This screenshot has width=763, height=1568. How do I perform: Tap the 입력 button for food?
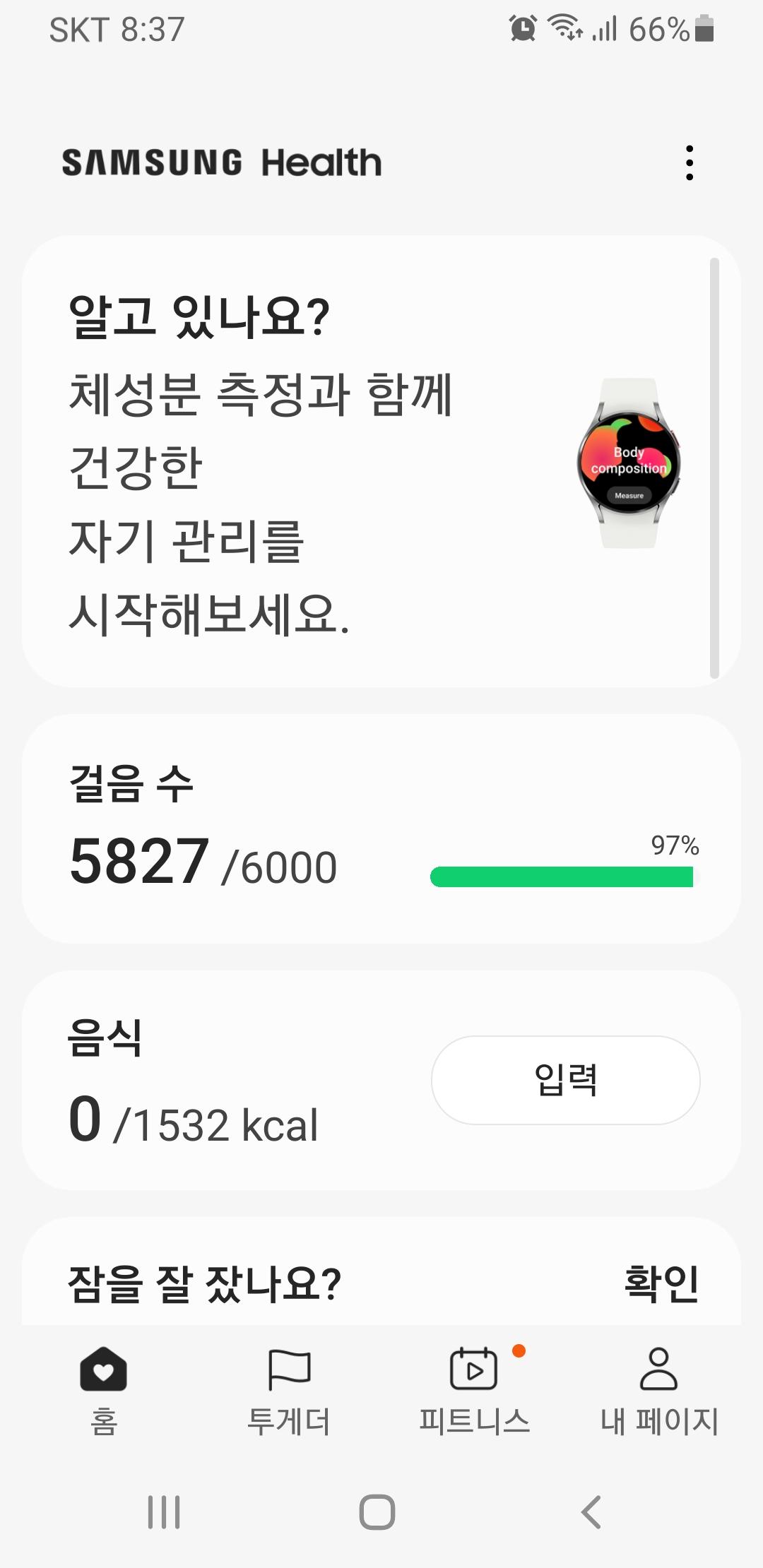565,1080
